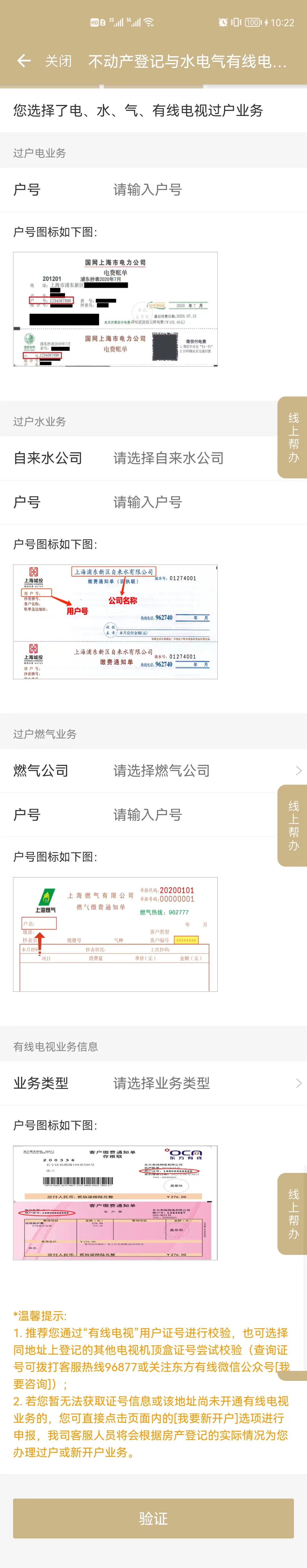View the water bill sample image
Image resolution: width=307 pixels, height=1568 pixels.
pyautogui.click(x=115, y=621)
